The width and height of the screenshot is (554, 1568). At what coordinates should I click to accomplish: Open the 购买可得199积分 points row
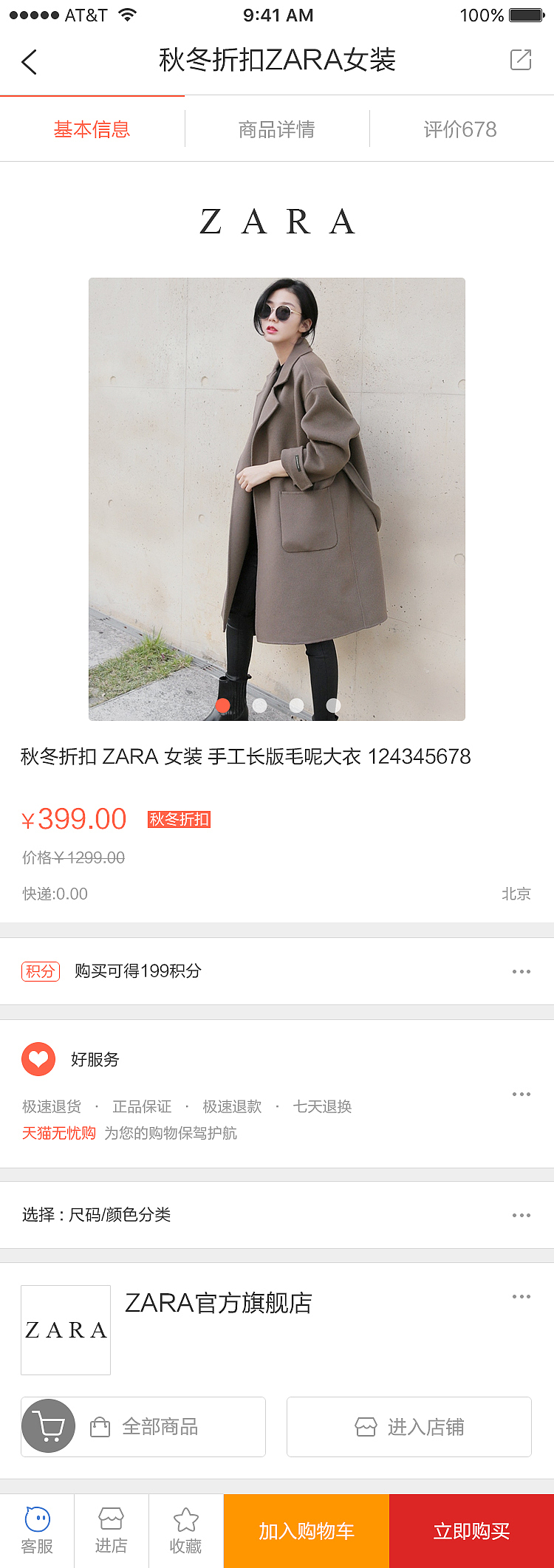pos(277,971)
